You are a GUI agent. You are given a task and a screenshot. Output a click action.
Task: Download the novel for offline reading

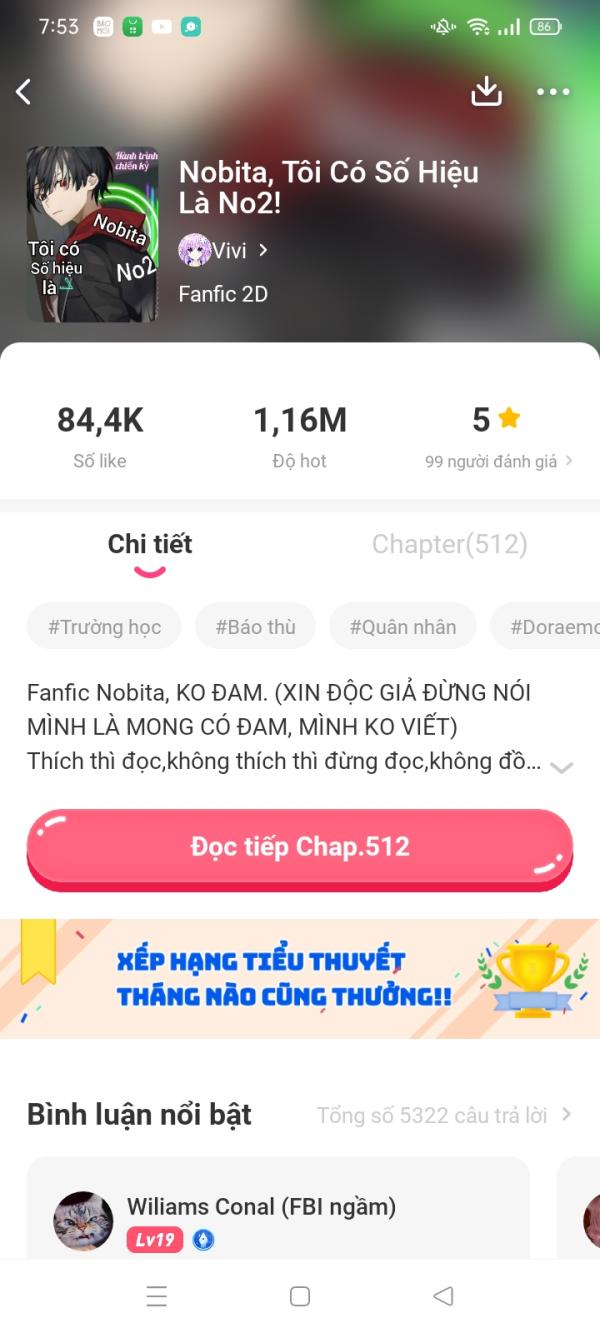[486, 92]
